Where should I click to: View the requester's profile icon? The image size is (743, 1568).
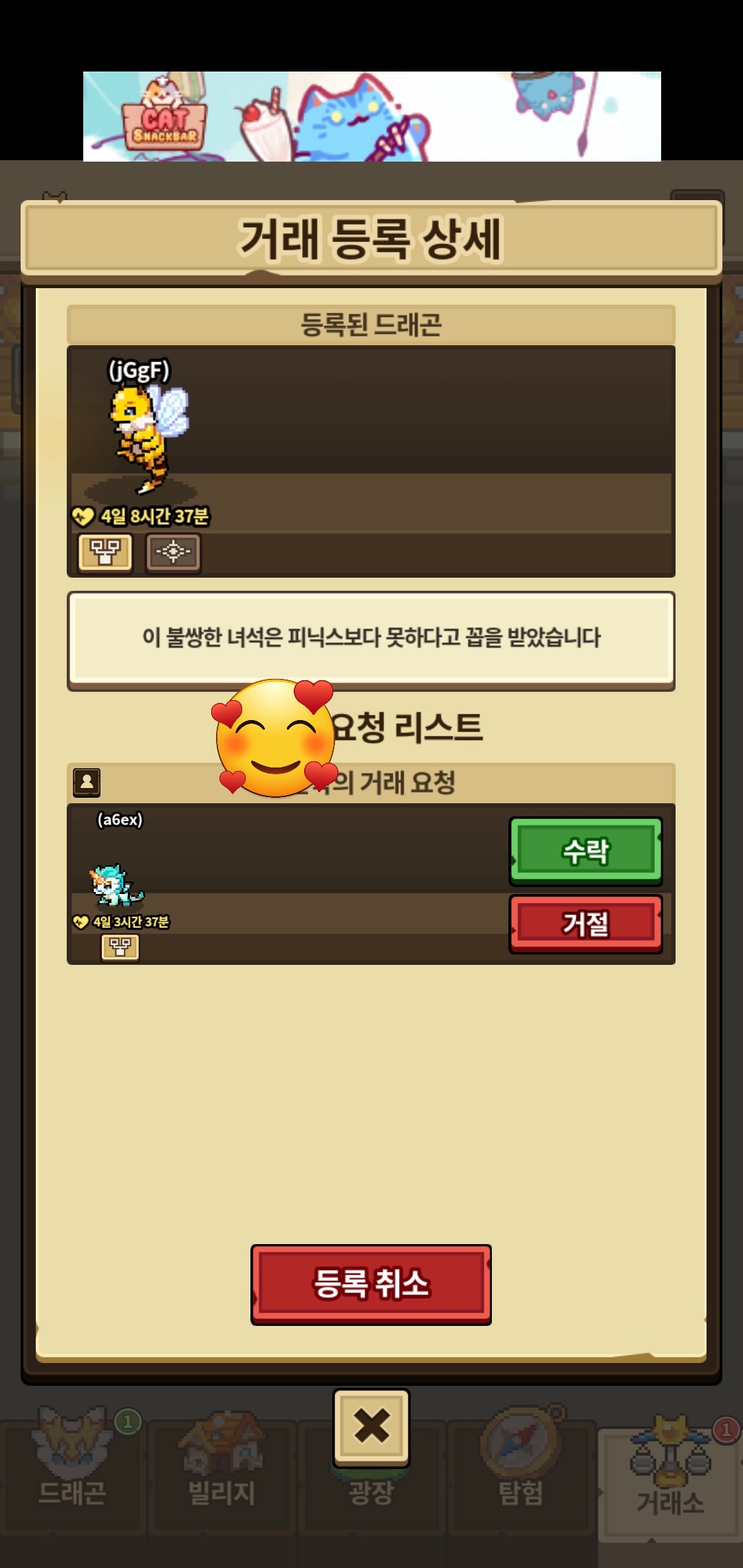[87, 782]
